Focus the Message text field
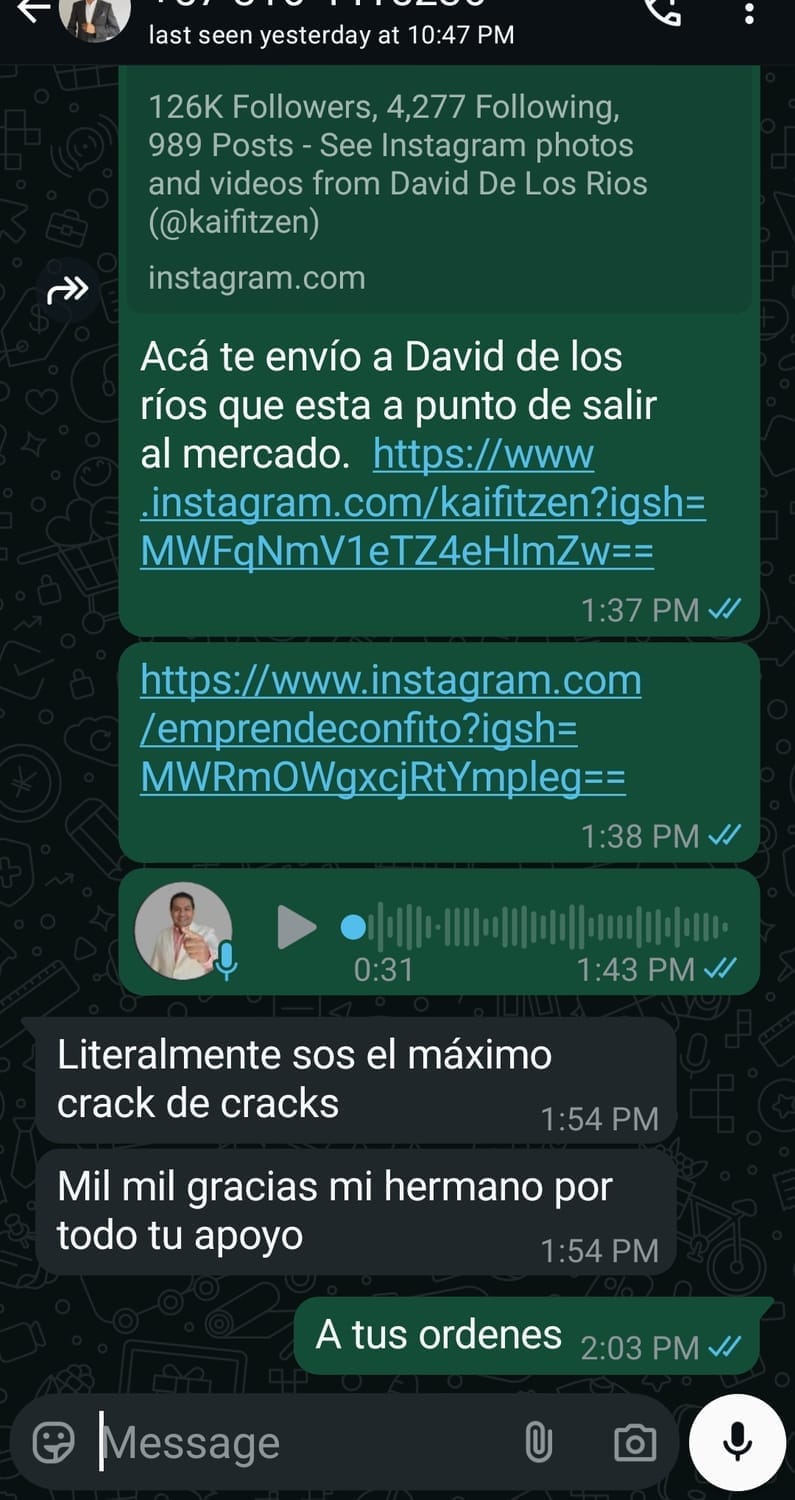This screenshot has height=1500, width=795. 300,1443
